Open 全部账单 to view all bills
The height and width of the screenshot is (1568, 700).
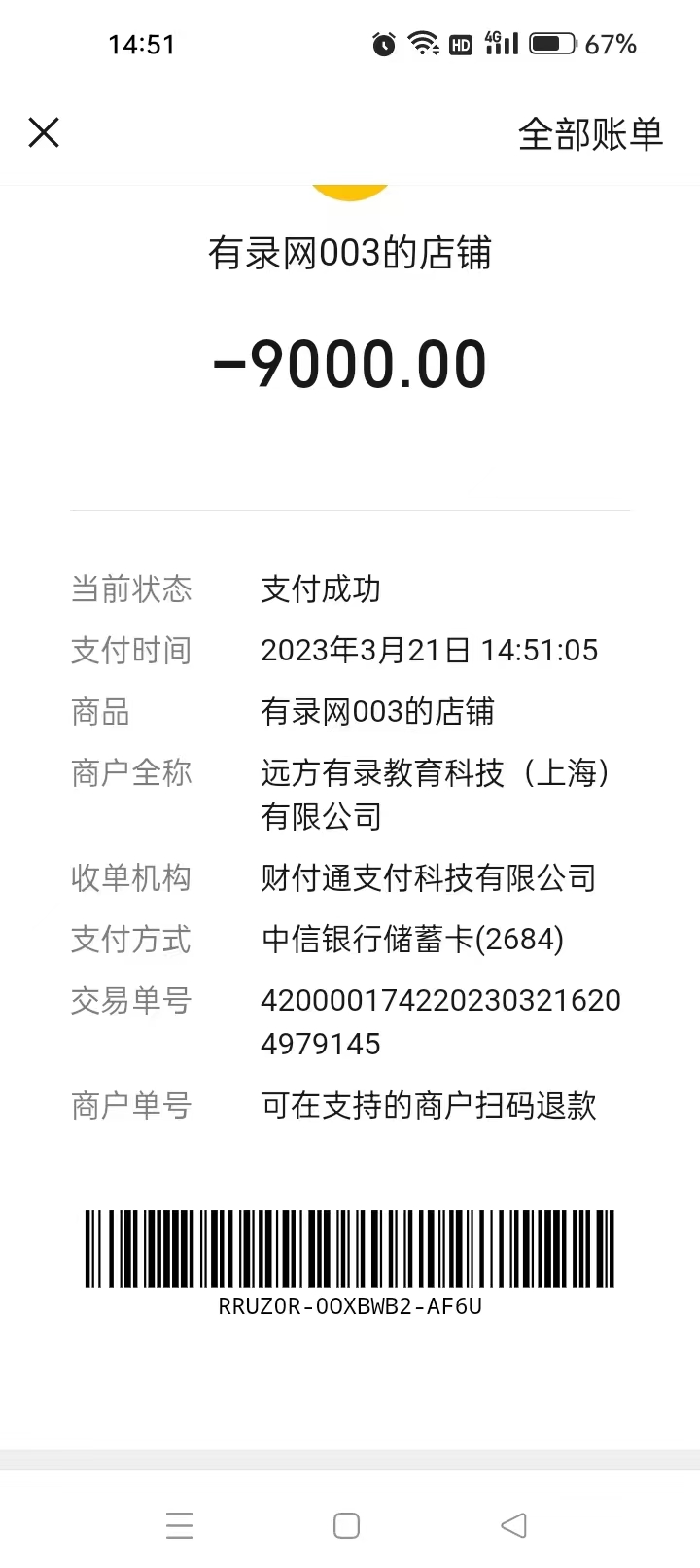coord(590,134)
